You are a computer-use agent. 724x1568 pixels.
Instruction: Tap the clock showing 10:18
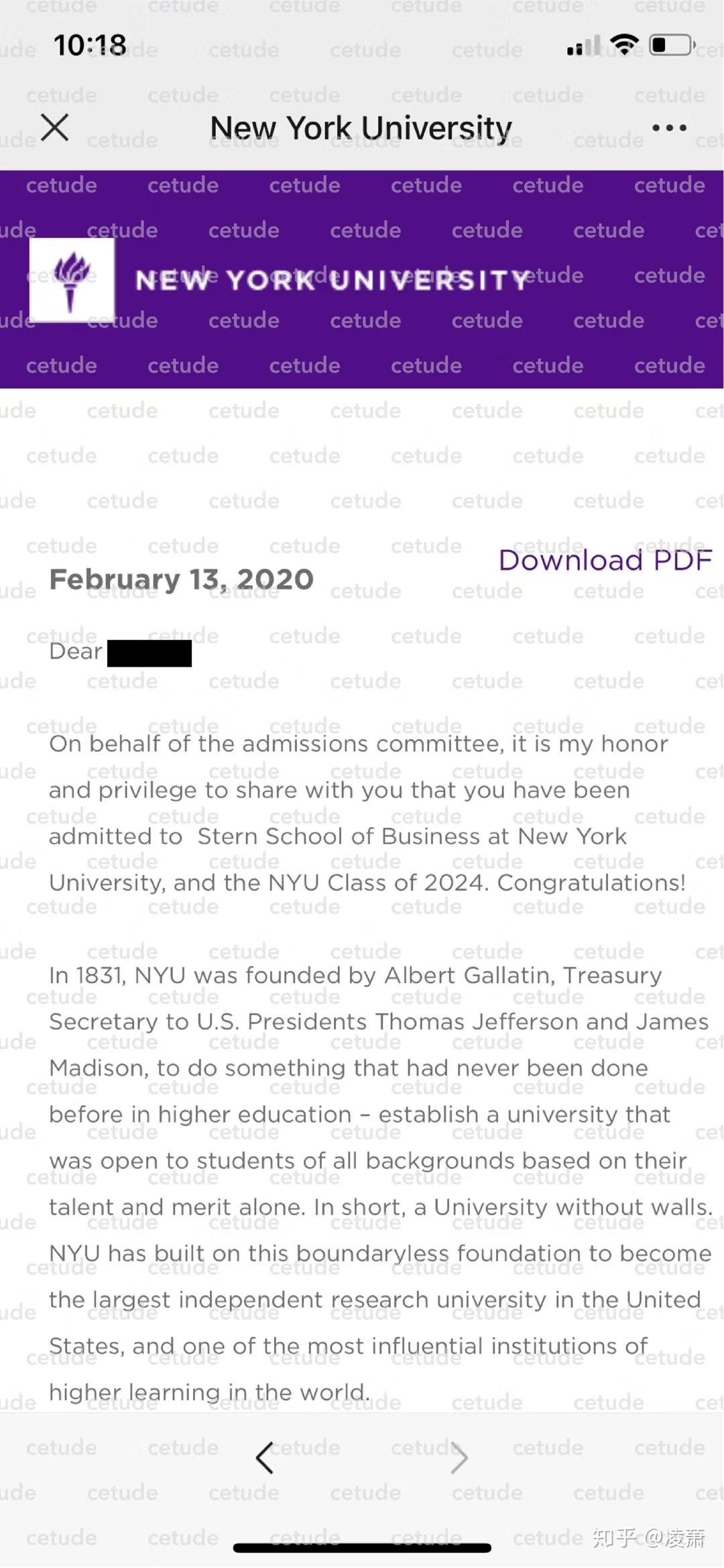(x=90, y=45)
